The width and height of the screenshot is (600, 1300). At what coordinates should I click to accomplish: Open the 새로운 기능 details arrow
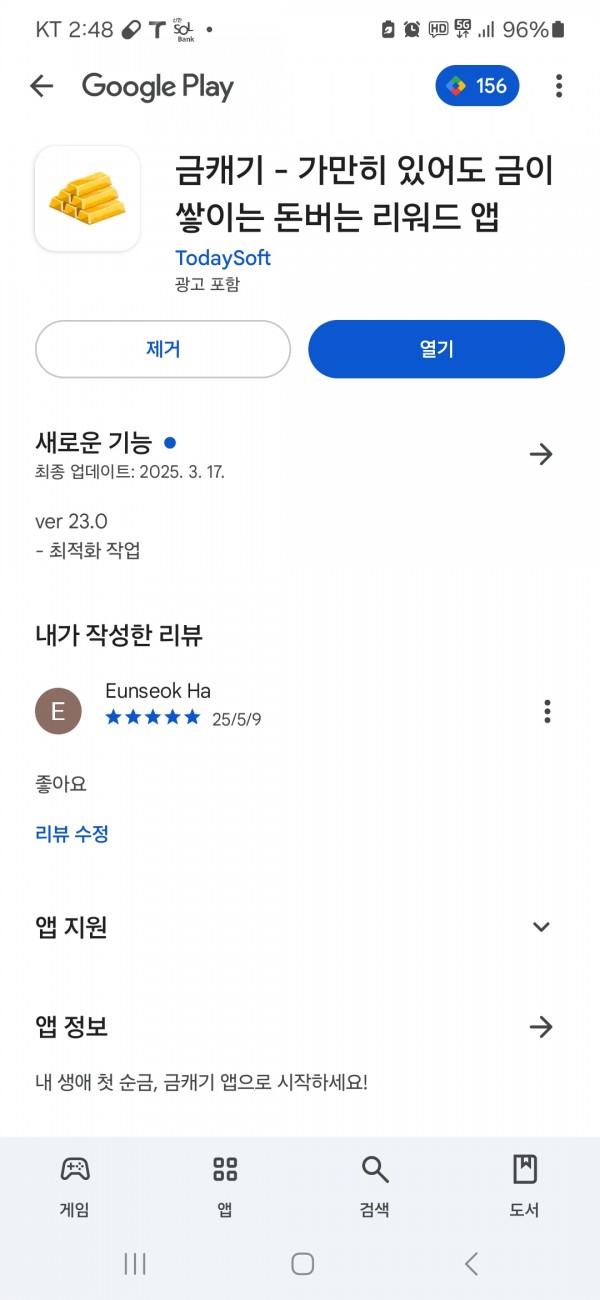[541, 454]
